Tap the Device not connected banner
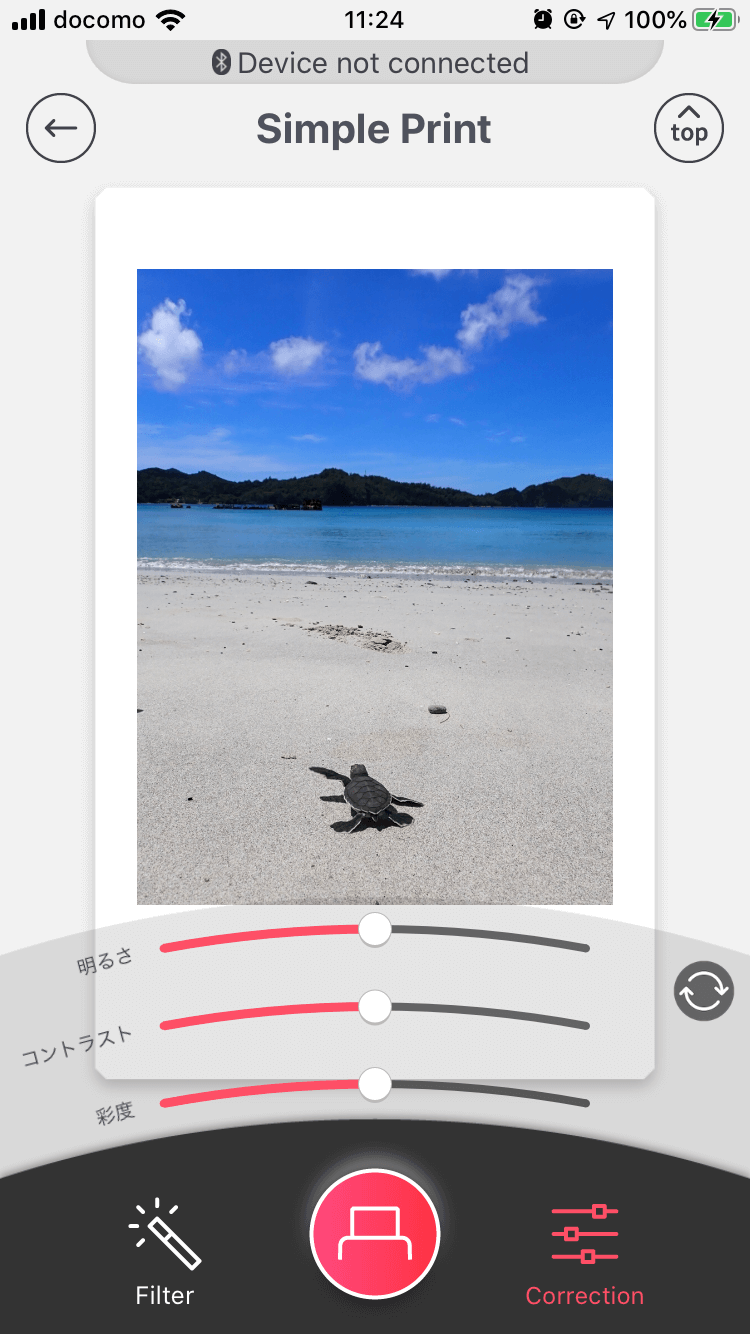 tap(375, 63)
